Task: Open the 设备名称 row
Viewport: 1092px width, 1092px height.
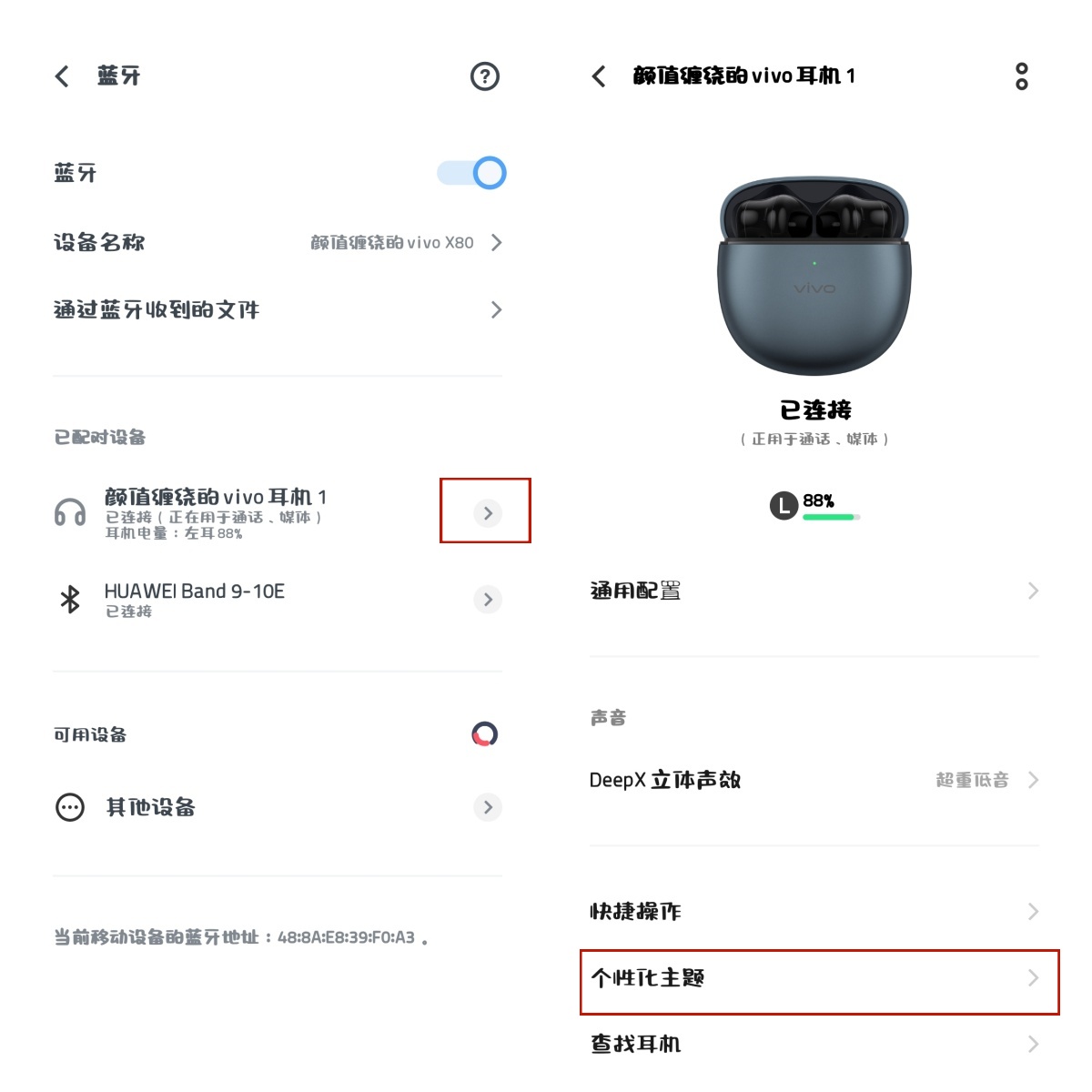Action: coord(278,242)
